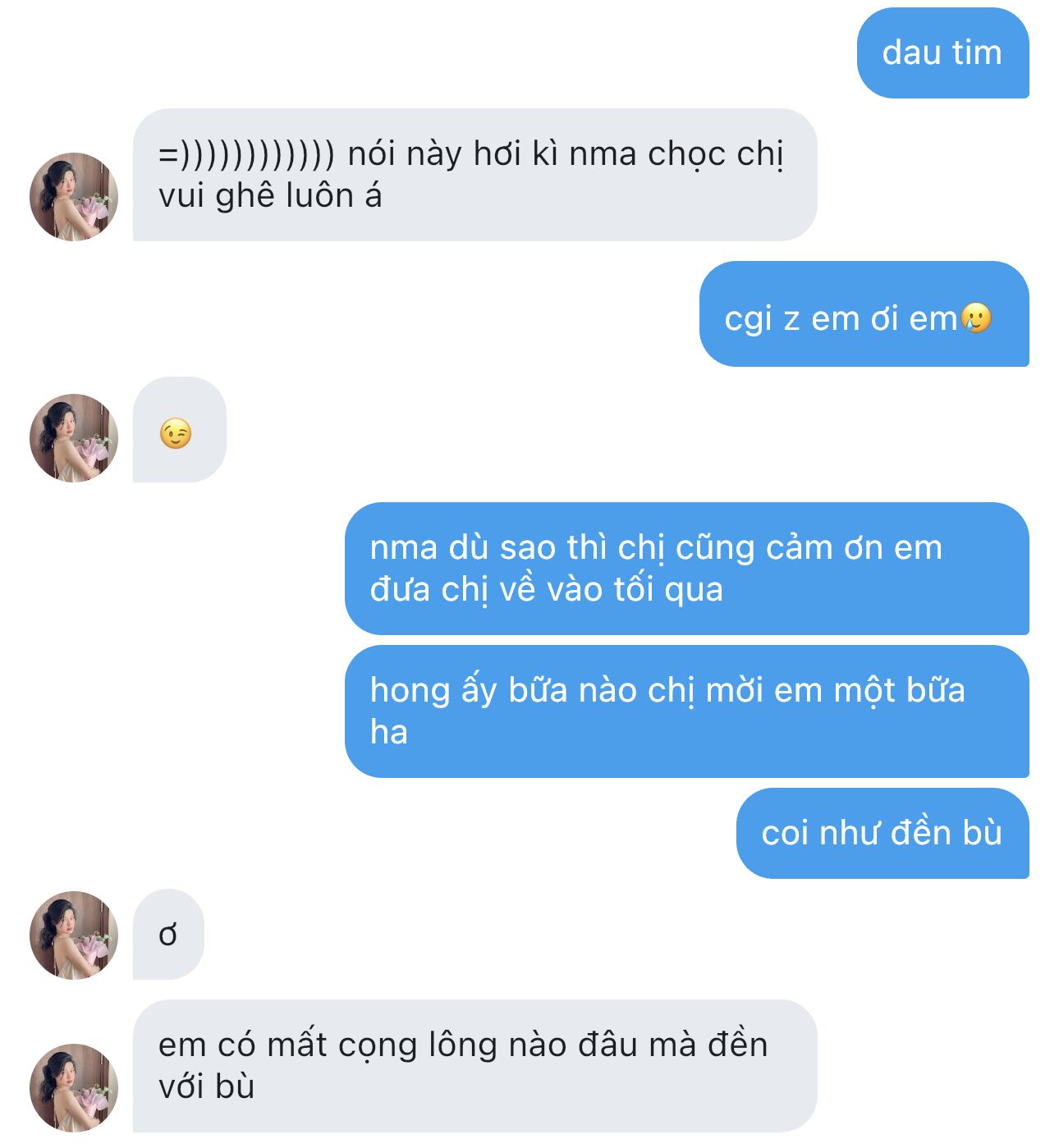Tap the "dau tim" message bubble

click(942, 53)
